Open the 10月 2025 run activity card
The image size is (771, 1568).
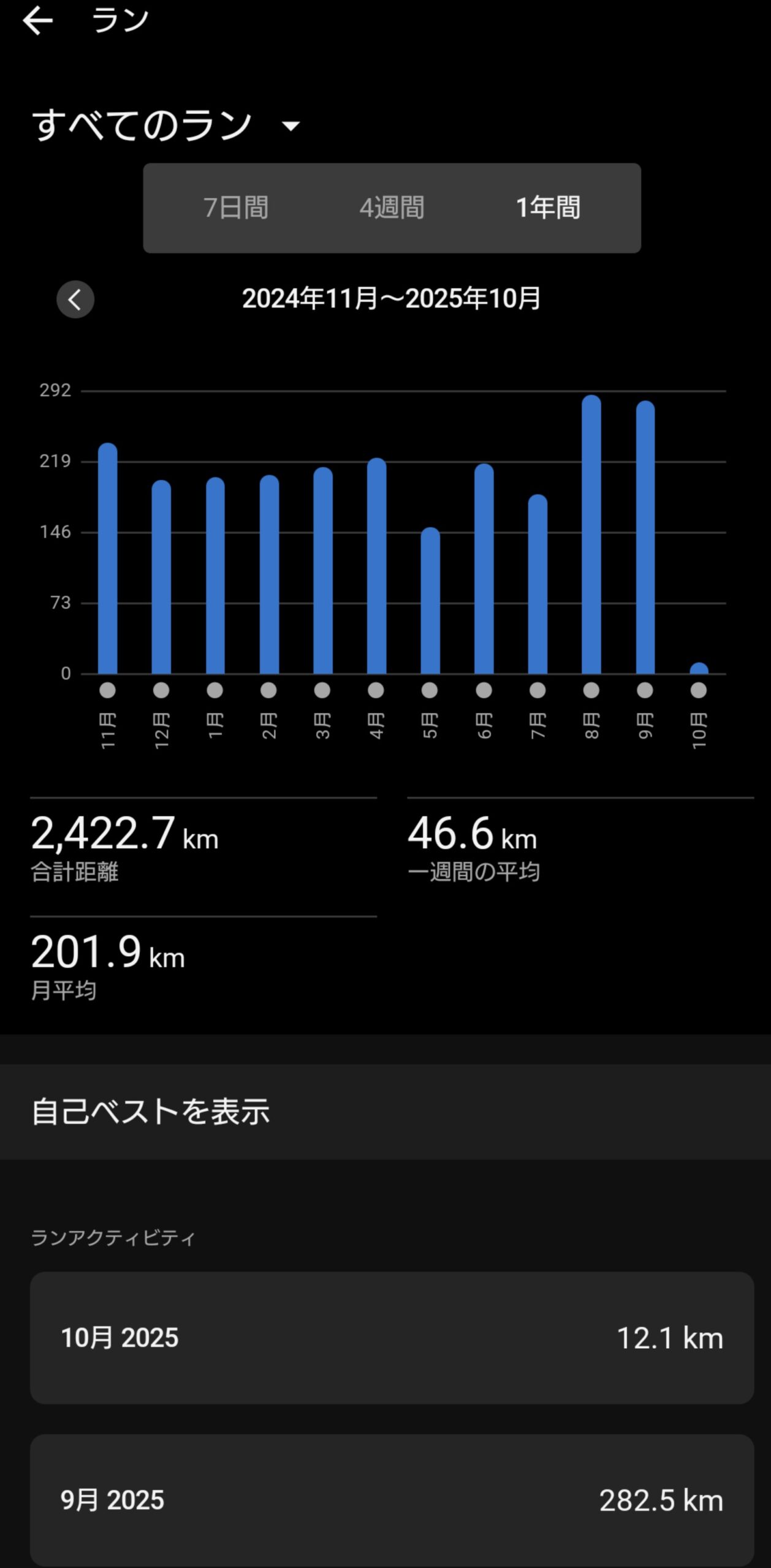[392, 1338]
